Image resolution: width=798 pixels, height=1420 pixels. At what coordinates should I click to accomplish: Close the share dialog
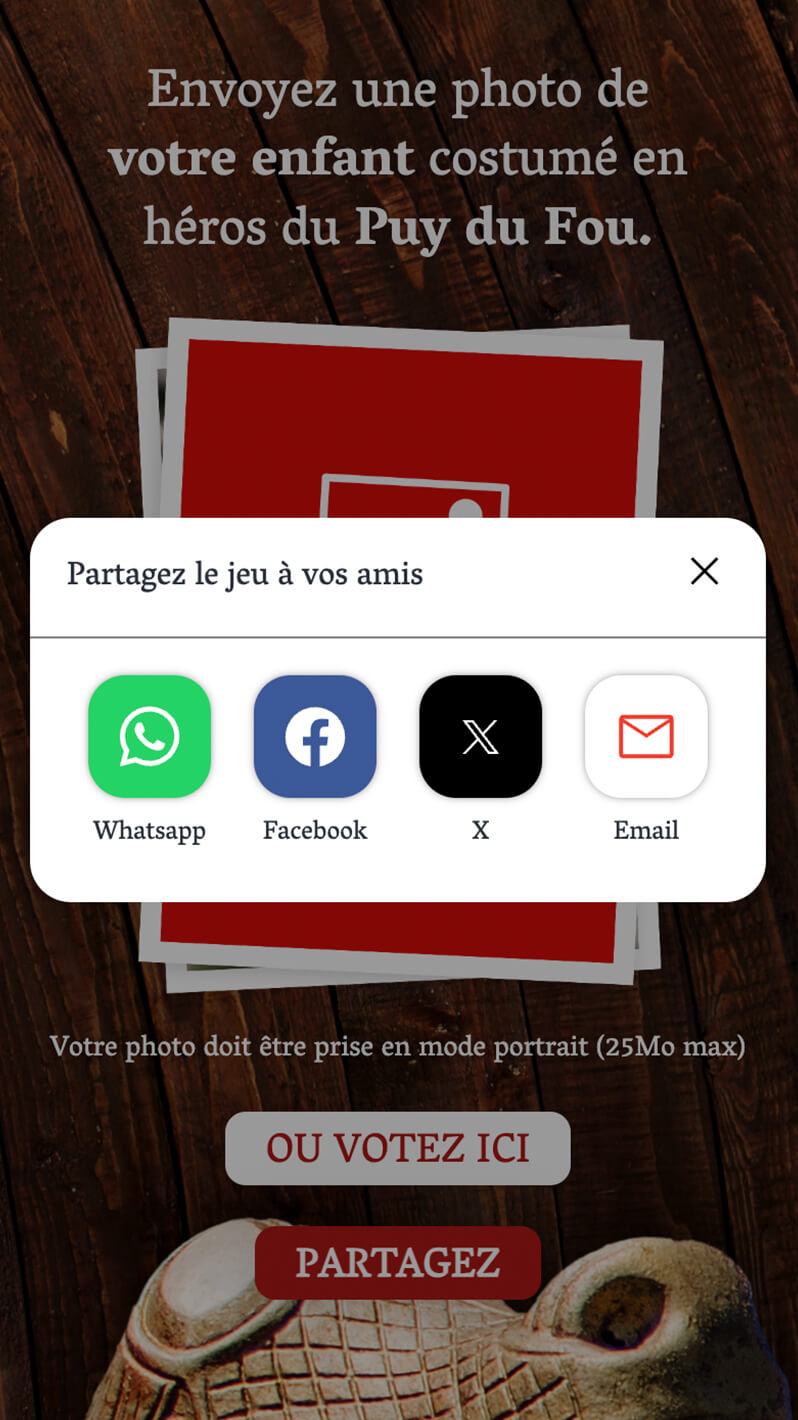pyautogui.click(x=704, y=572)
